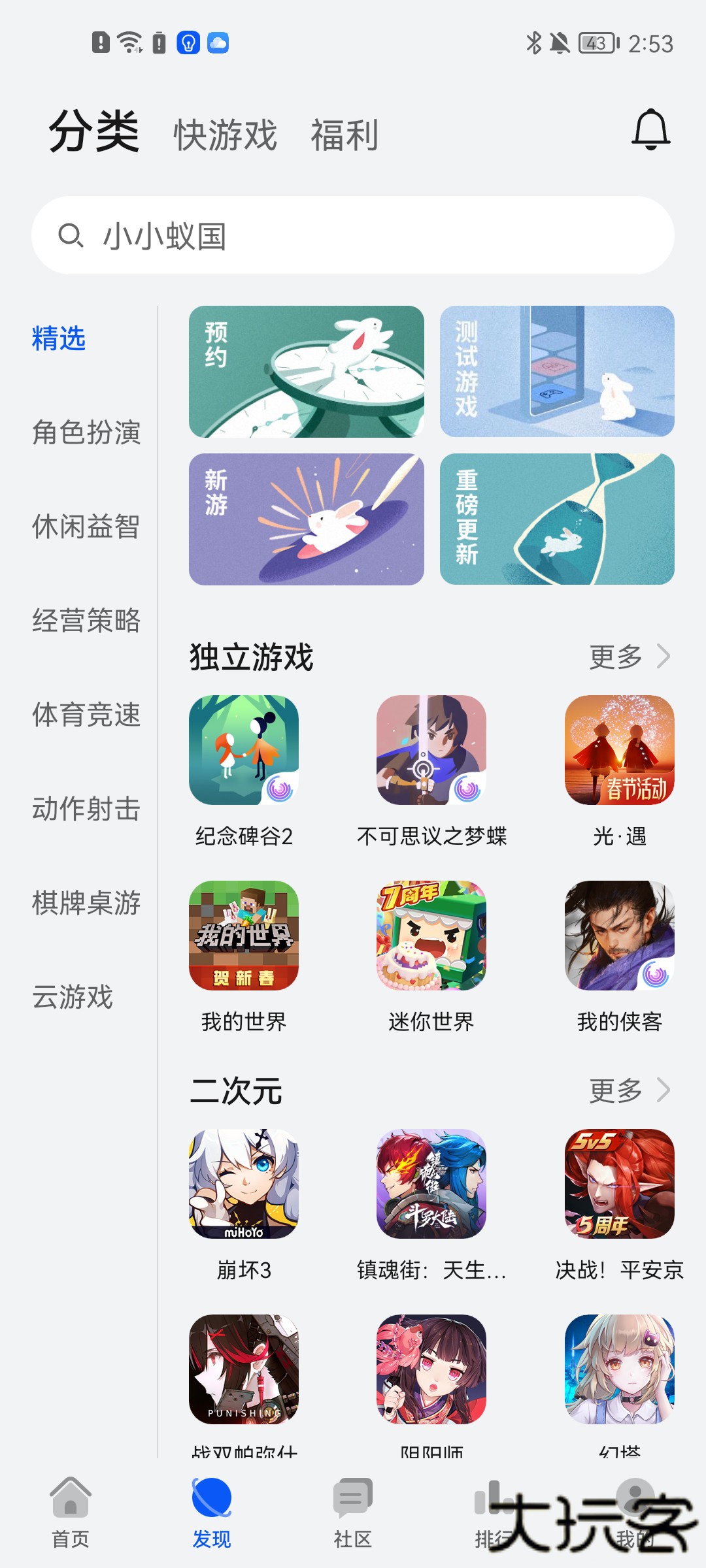Select the 角色扮演 category
This screenshot has width=706, height=1568.
coord(86,433)
